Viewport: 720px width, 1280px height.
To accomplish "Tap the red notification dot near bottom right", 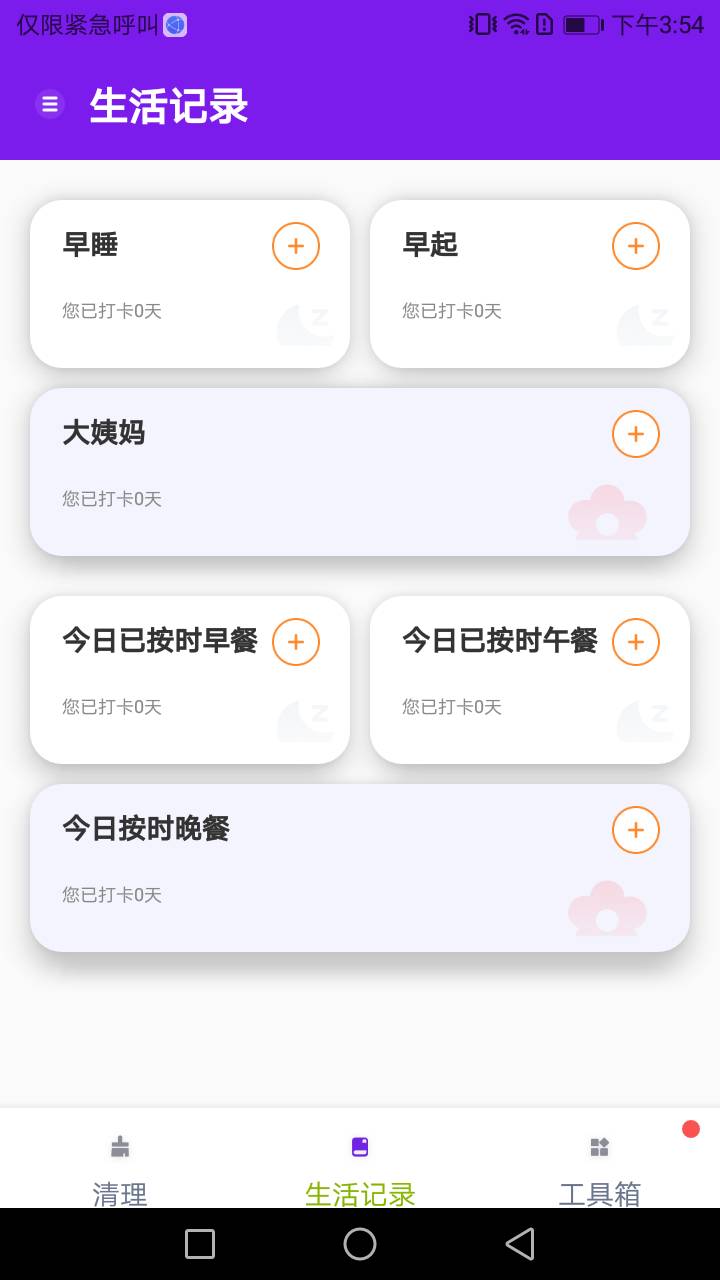I will coord(690,1128).
